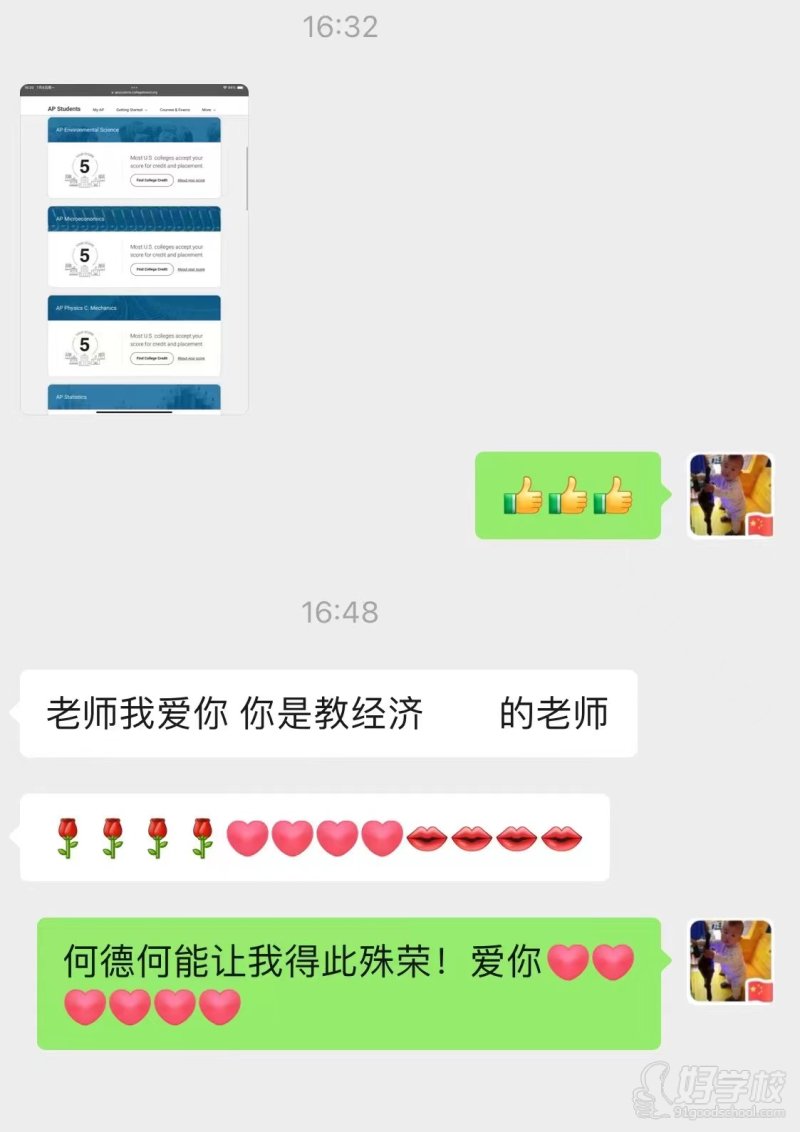Open the About your score link on AP Microeconomics
Viewport: 800px width, 1132px height.
192,269
